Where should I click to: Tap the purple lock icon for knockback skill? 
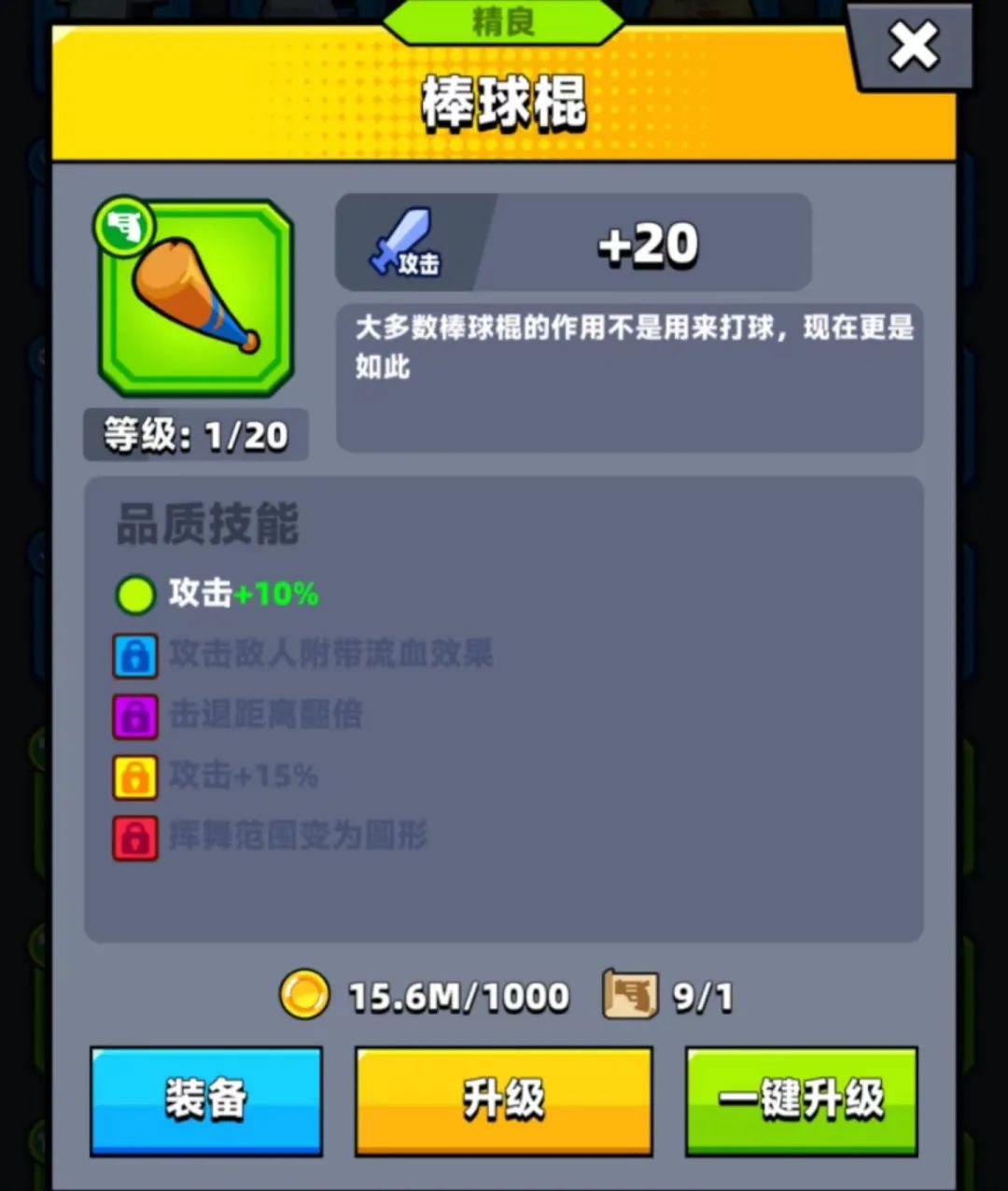(x=134, y=716)
